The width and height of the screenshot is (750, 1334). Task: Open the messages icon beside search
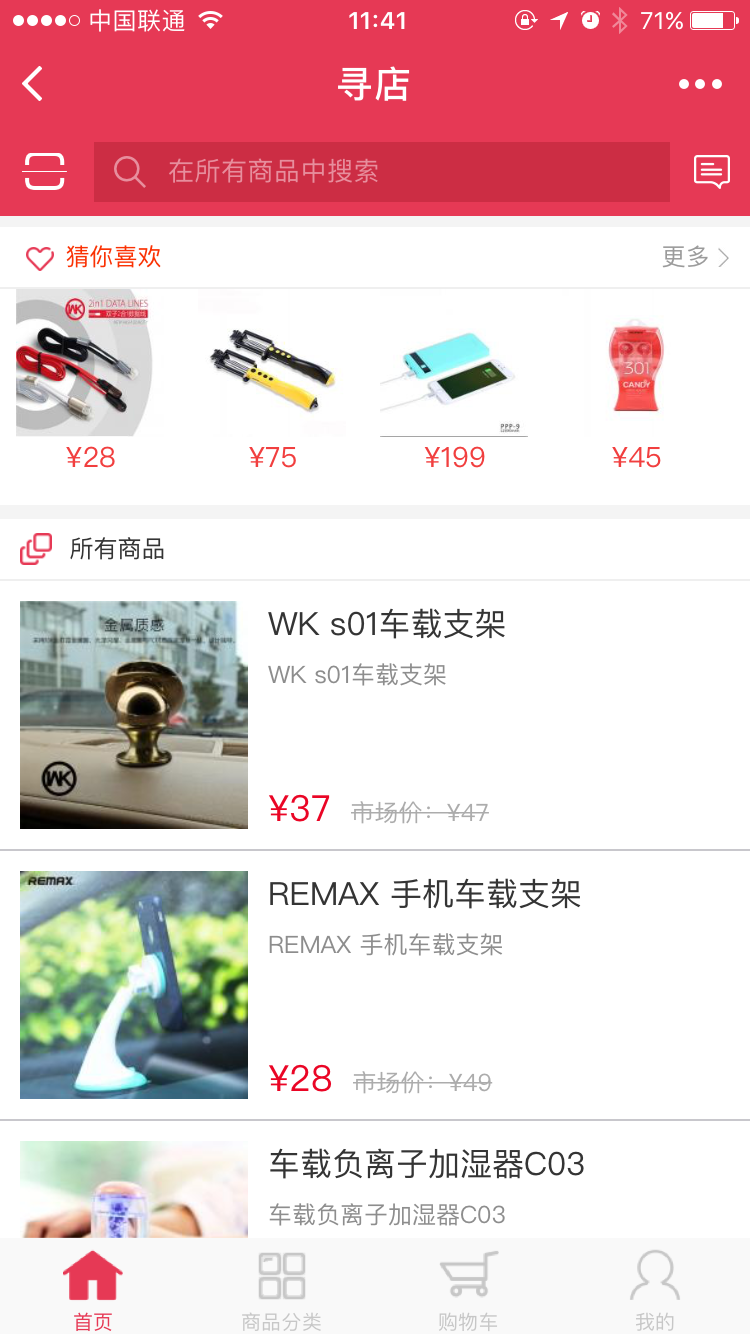pos(712,172)
